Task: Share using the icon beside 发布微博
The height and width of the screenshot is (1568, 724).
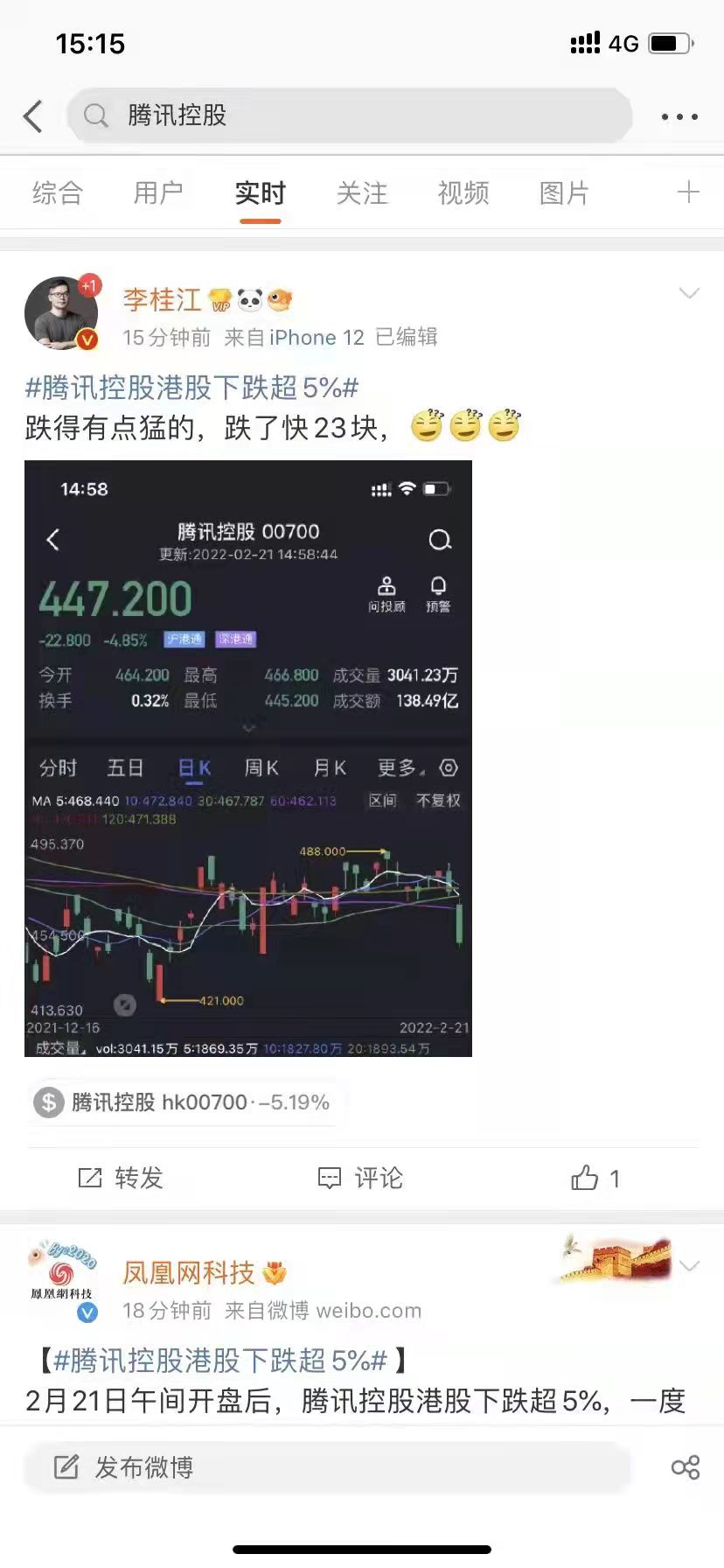Action: [x=685, y=1467]
